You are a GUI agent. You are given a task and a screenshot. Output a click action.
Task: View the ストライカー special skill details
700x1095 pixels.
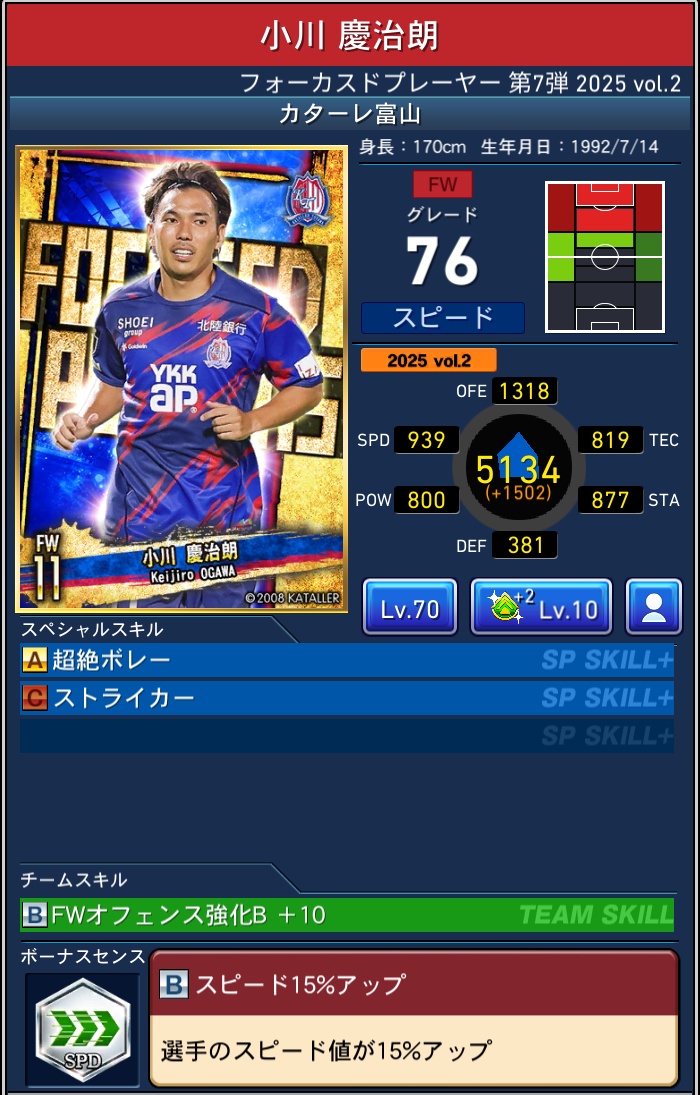(346, 698)
